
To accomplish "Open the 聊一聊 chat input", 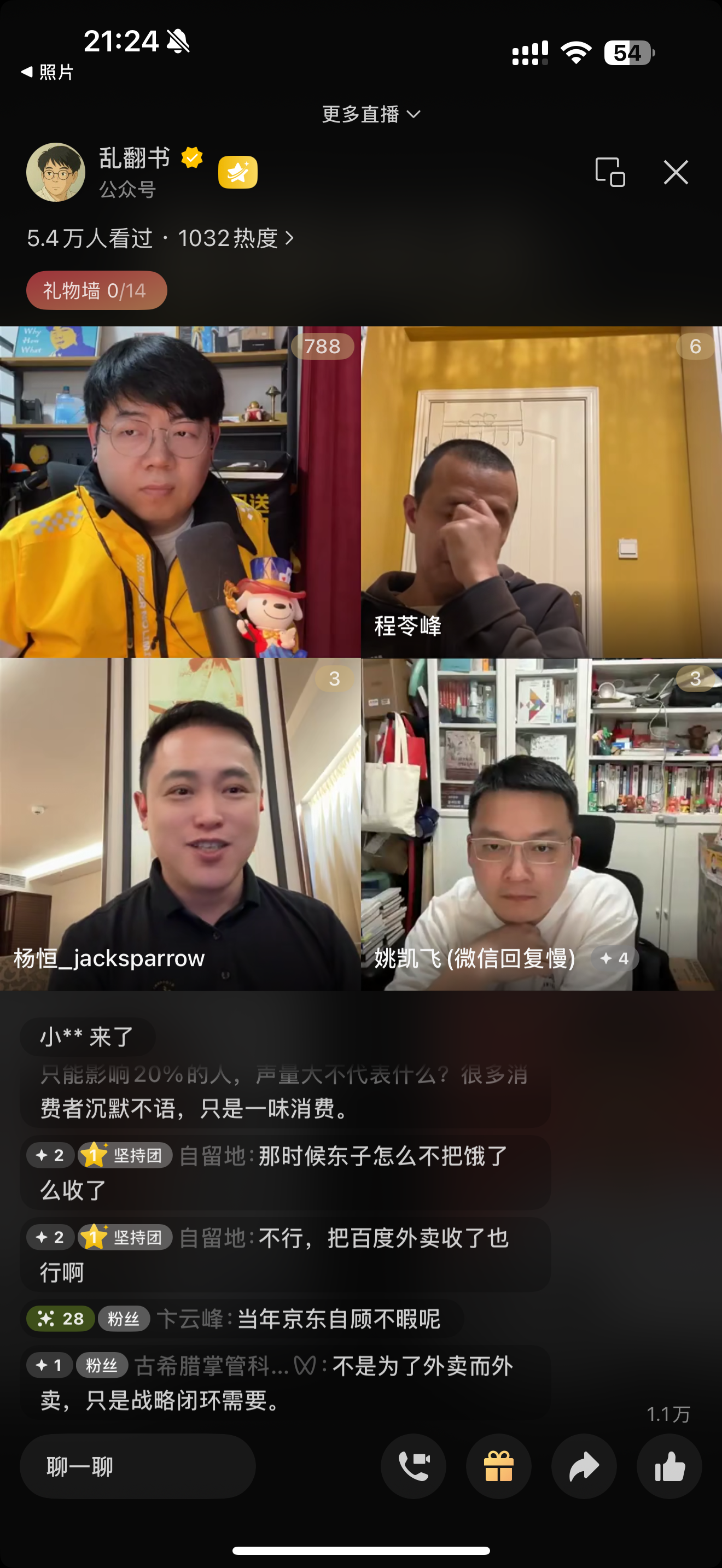I will click(x=138, y=1466).
